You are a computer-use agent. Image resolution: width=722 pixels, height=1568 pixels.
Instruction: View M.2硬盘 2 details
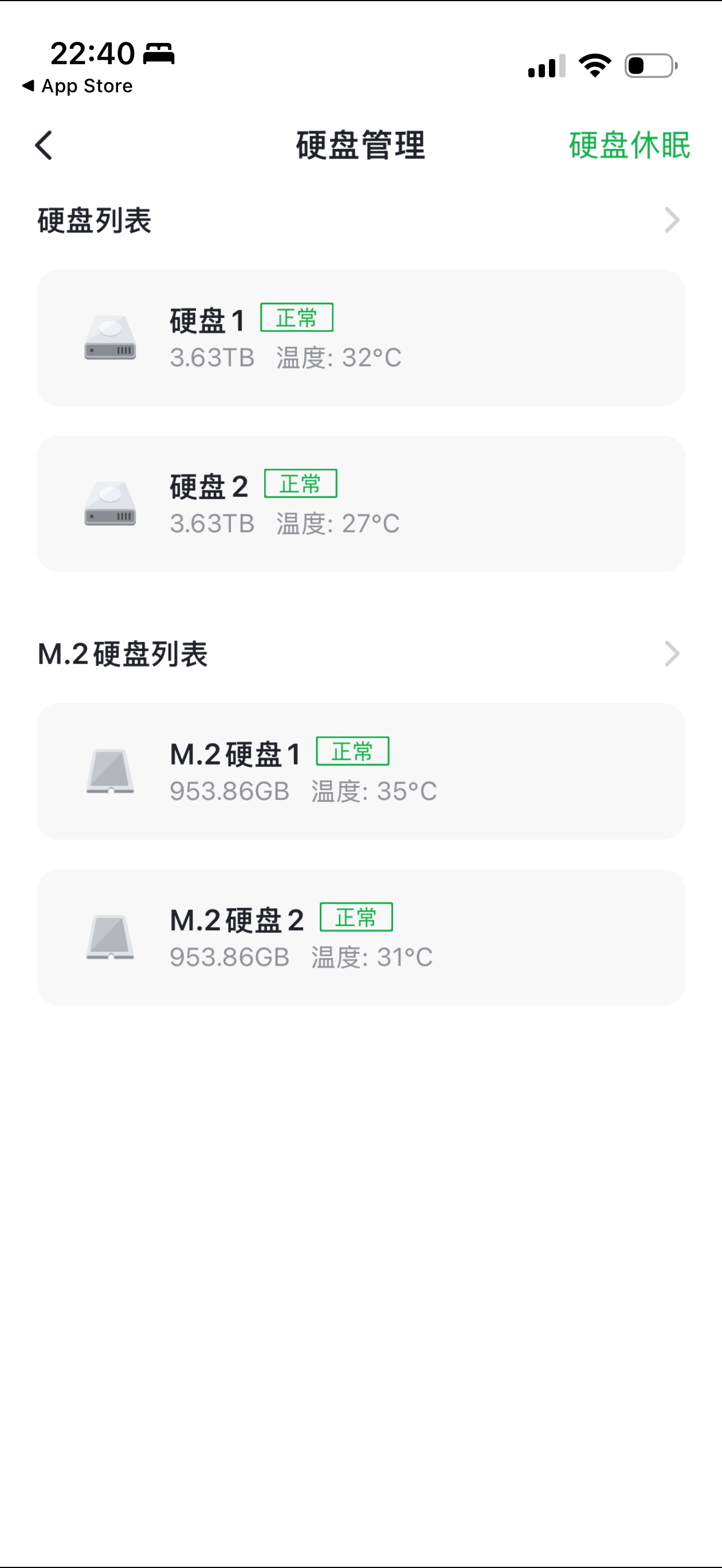tap(360, 938)
